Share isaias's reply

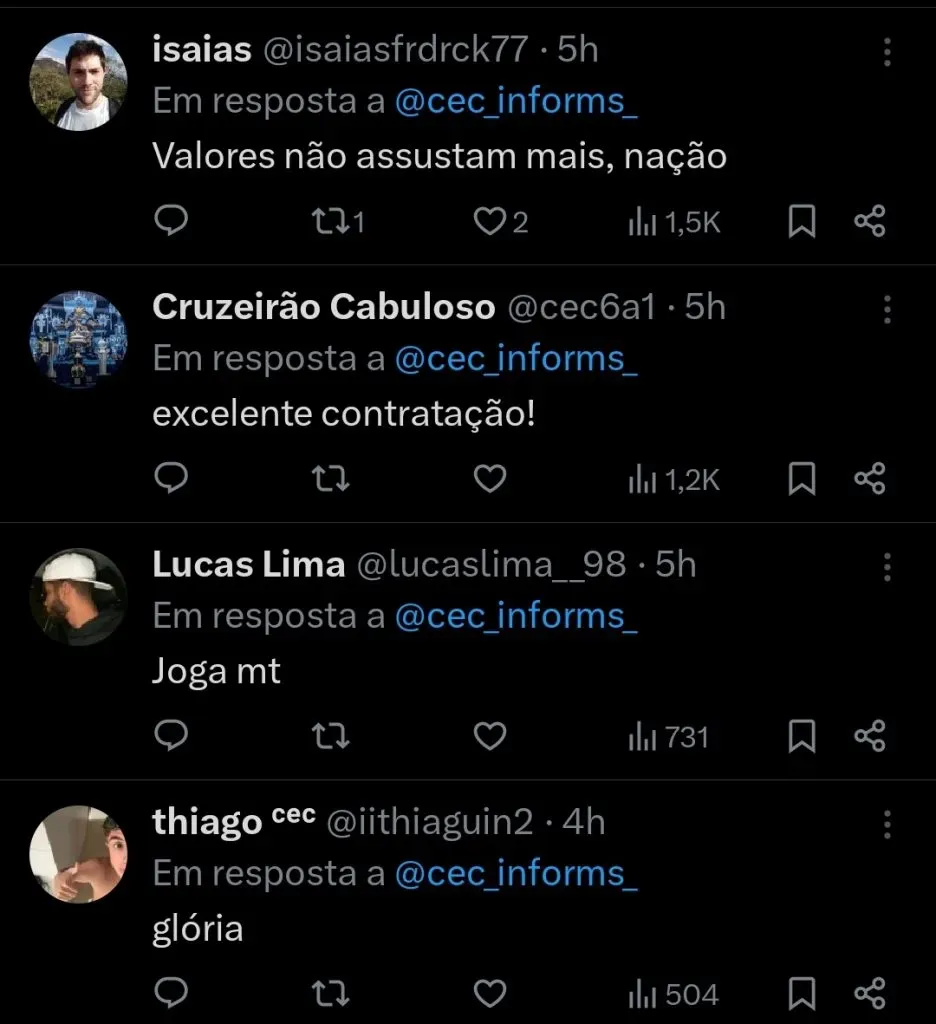869,221
